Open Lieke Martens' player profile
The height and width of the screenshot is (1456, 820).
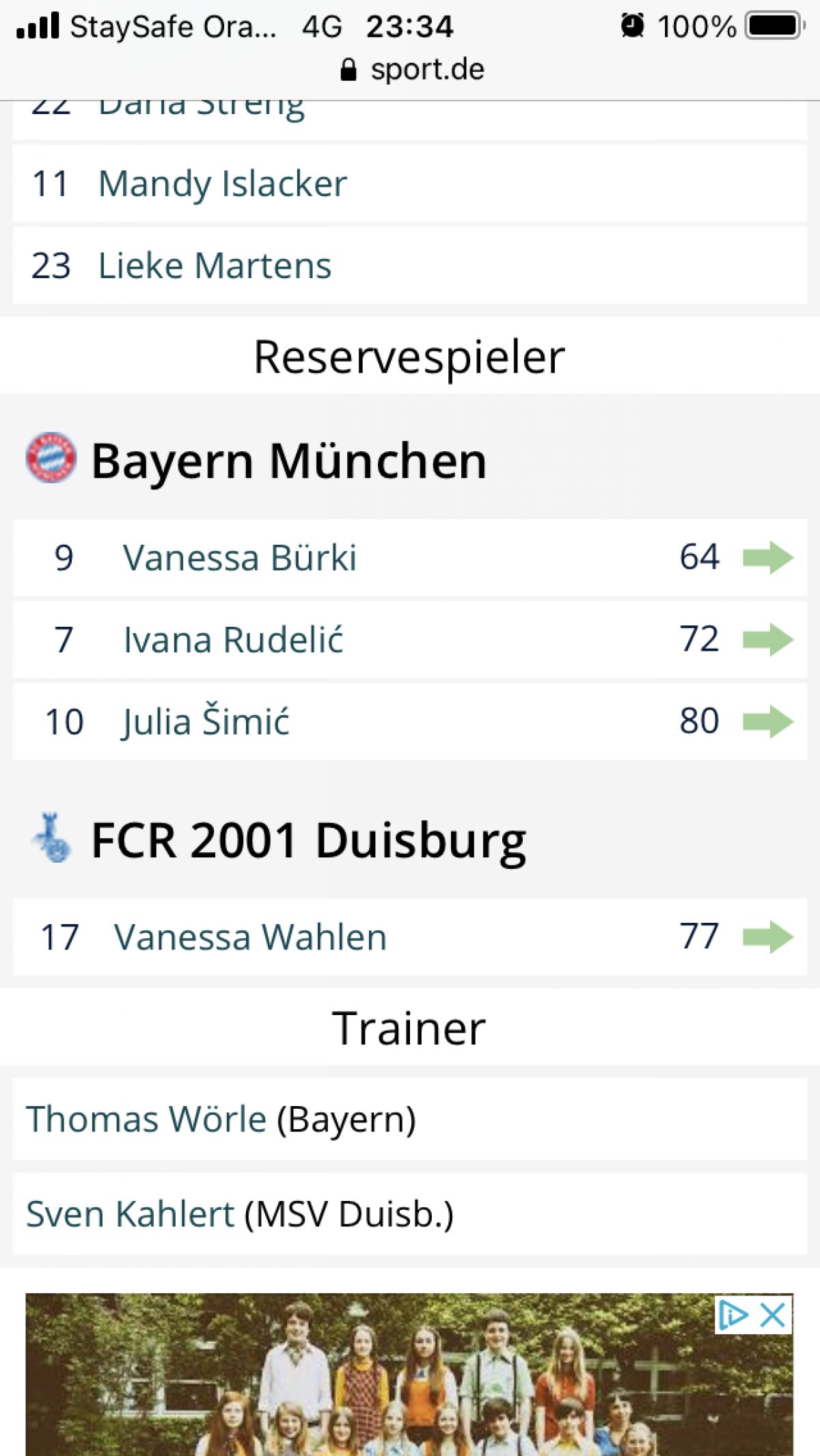pyautogui.click(x=215, y=266)
